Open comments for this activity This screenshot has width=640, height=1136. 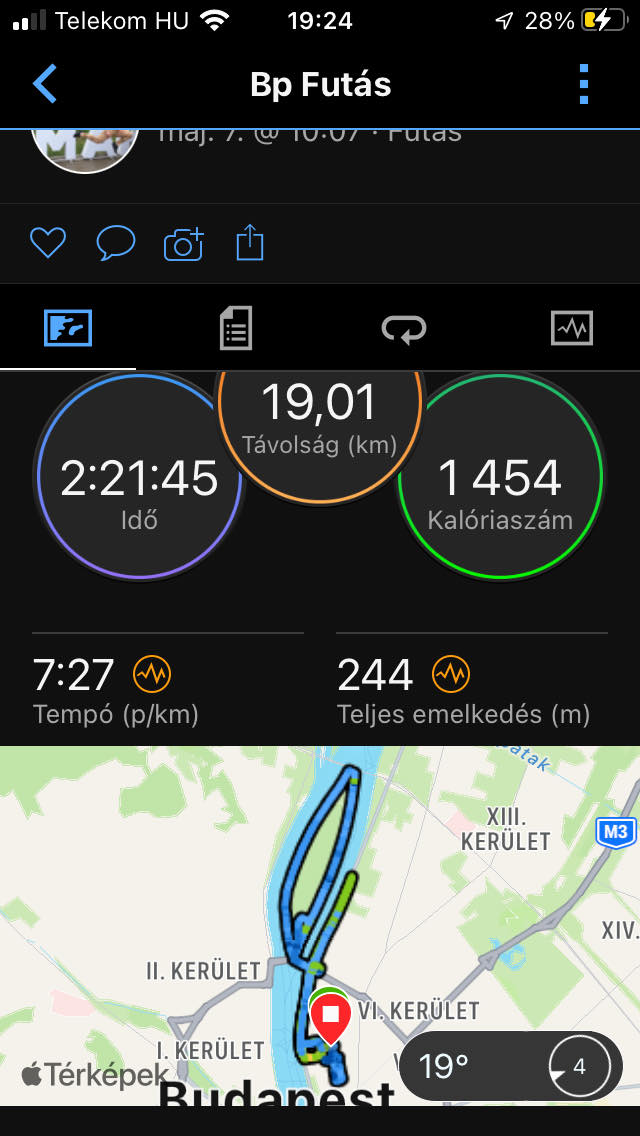point(116,243)
